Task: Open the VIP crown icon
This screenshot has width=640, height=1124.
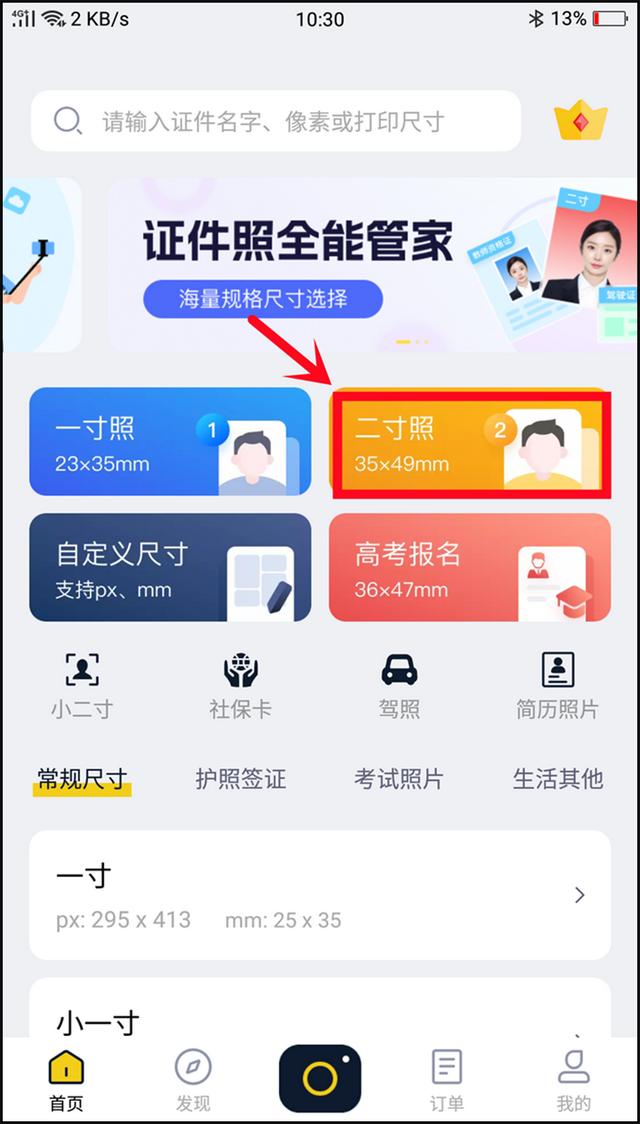Action: pos(580,122)
